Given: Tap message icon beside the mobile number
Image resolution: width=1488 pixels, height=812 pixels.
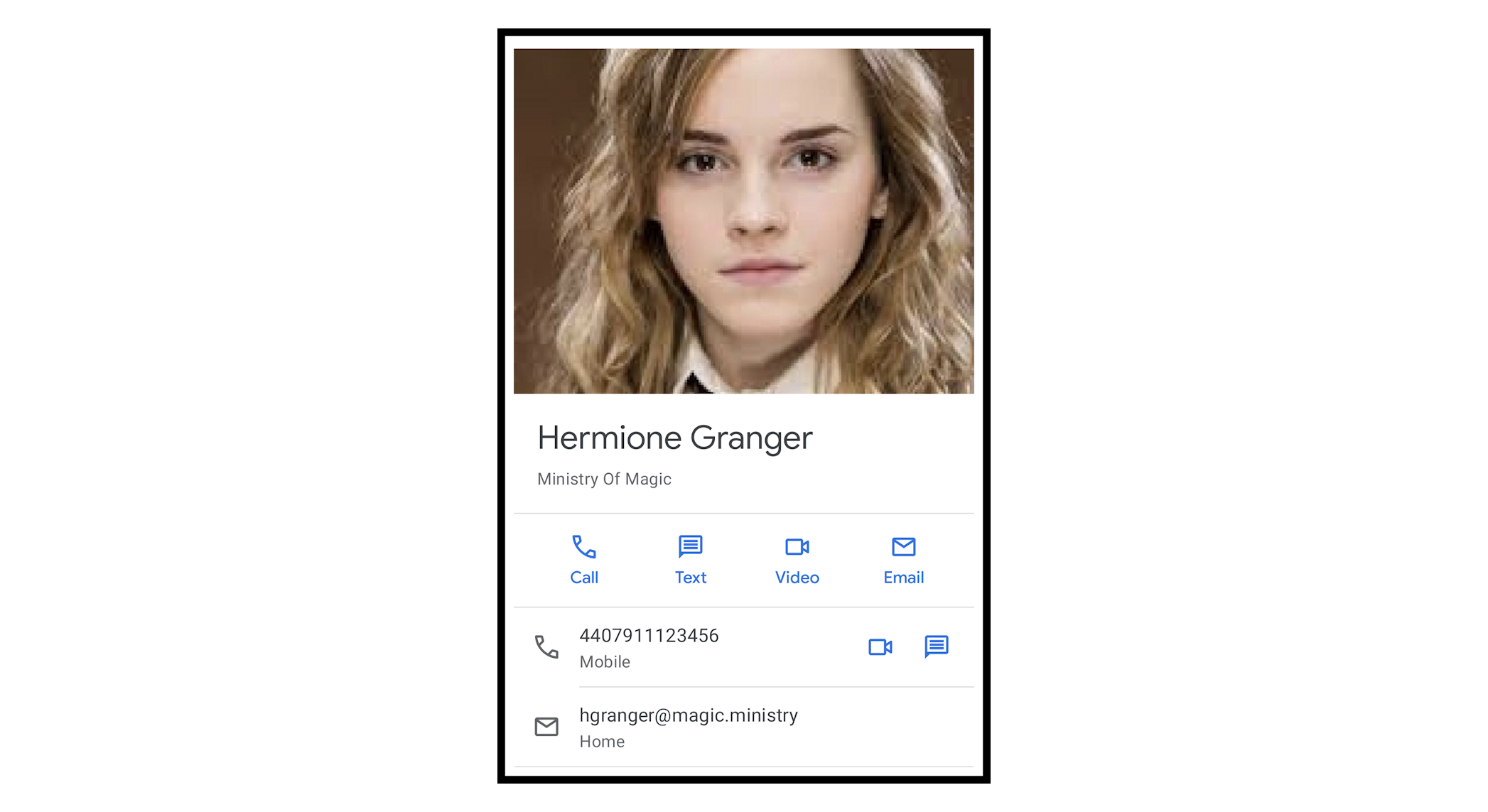Looking at the screenshot, I should pos(936,646).
